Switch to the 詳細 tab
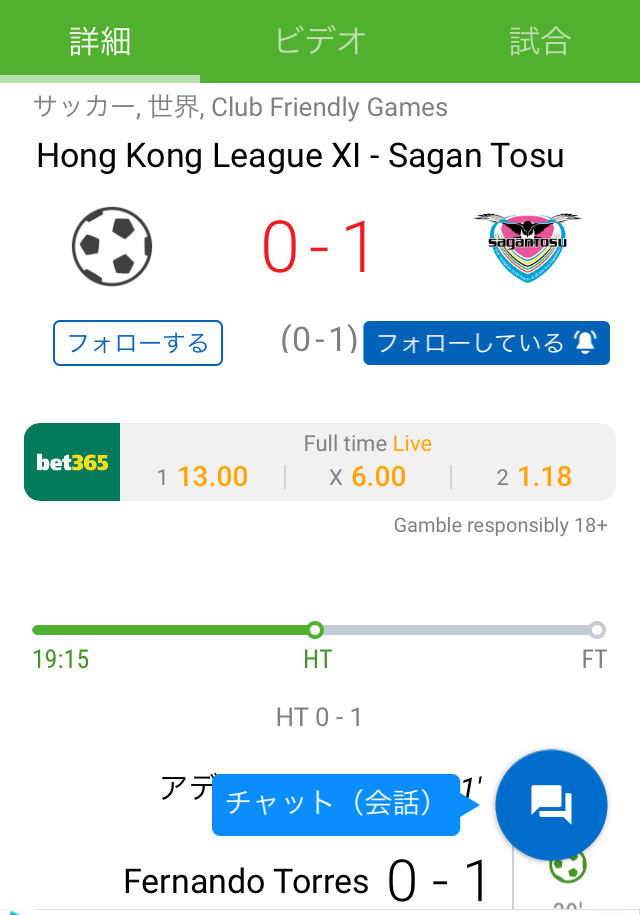 (100, 41)
